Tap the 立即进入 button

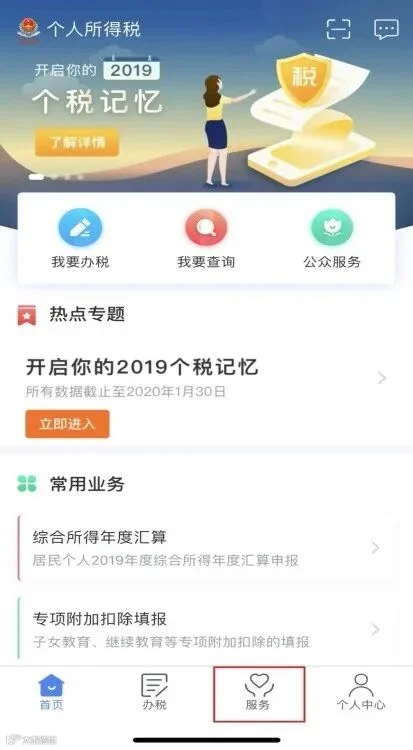click(67, 424)
